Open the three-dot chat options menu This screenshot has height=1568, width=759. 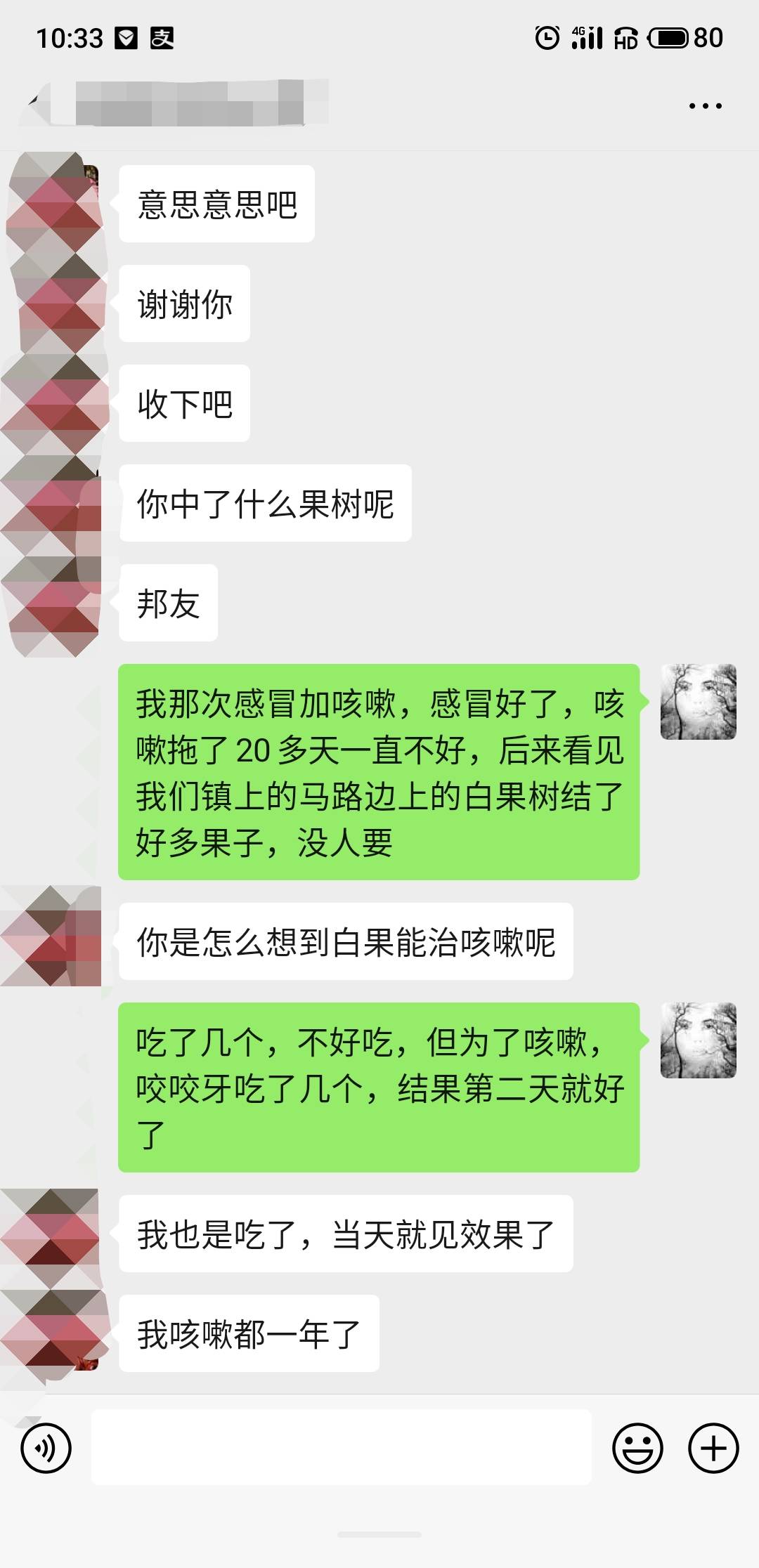[x=705, y=106]
